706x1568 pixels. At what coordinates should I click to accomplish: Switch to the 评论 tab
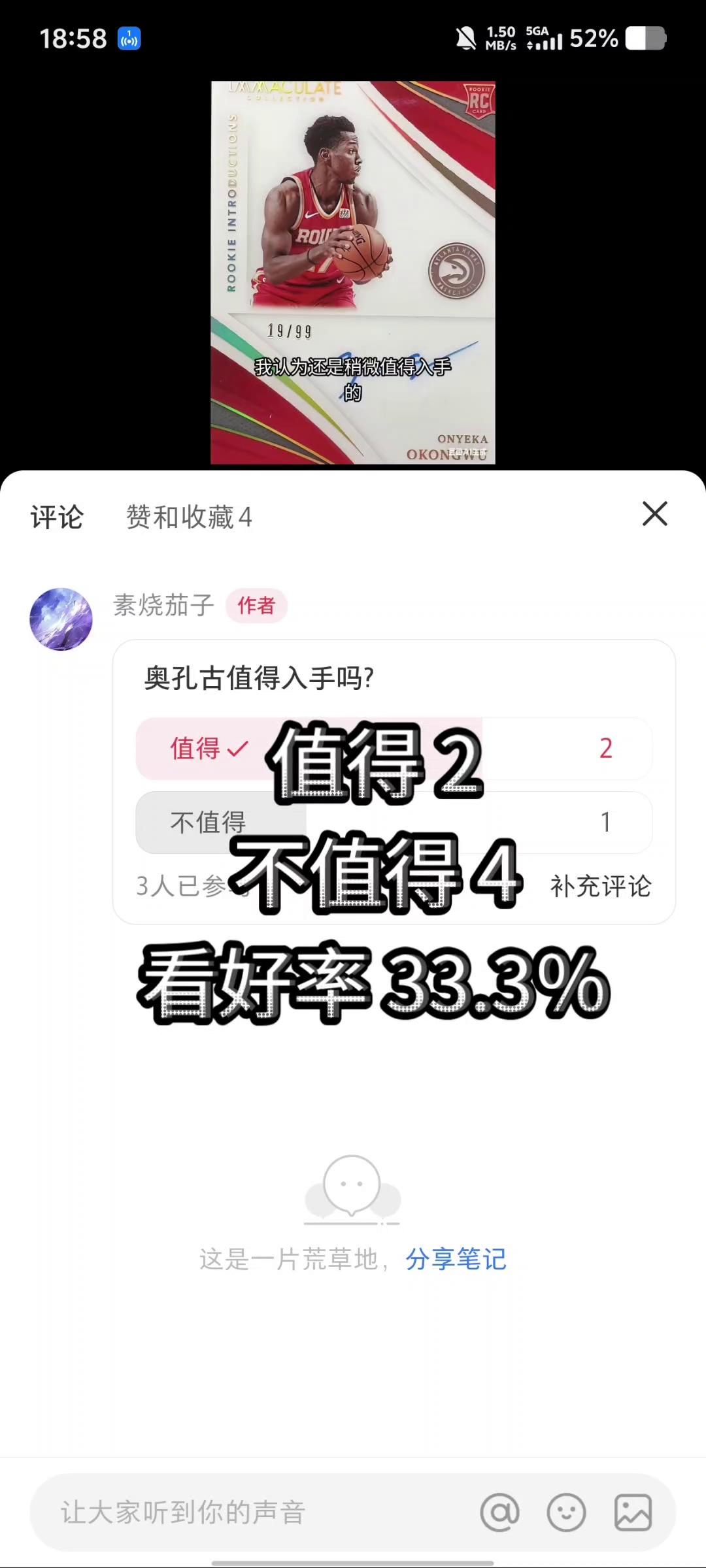click(57, 517)
